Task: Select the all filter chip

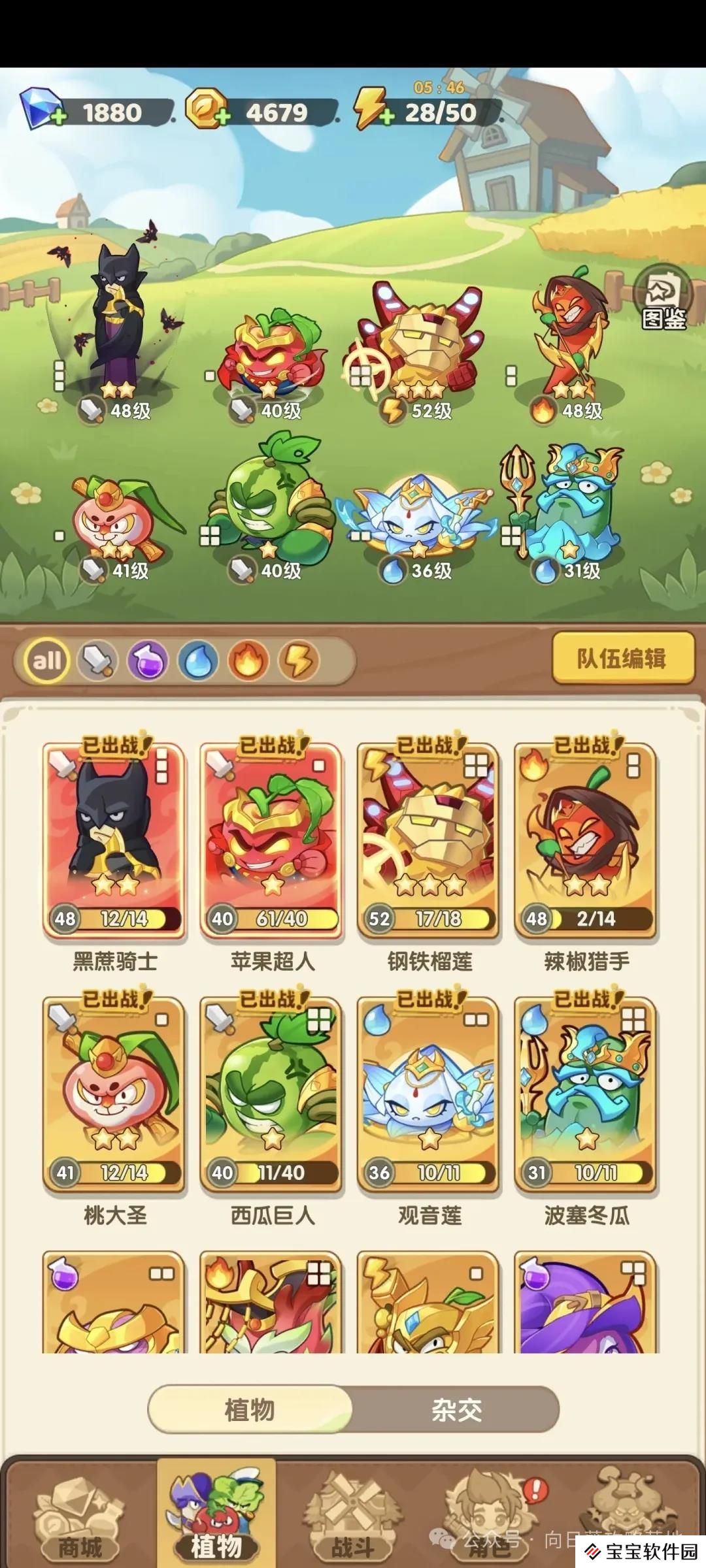Action: [47, 661]
